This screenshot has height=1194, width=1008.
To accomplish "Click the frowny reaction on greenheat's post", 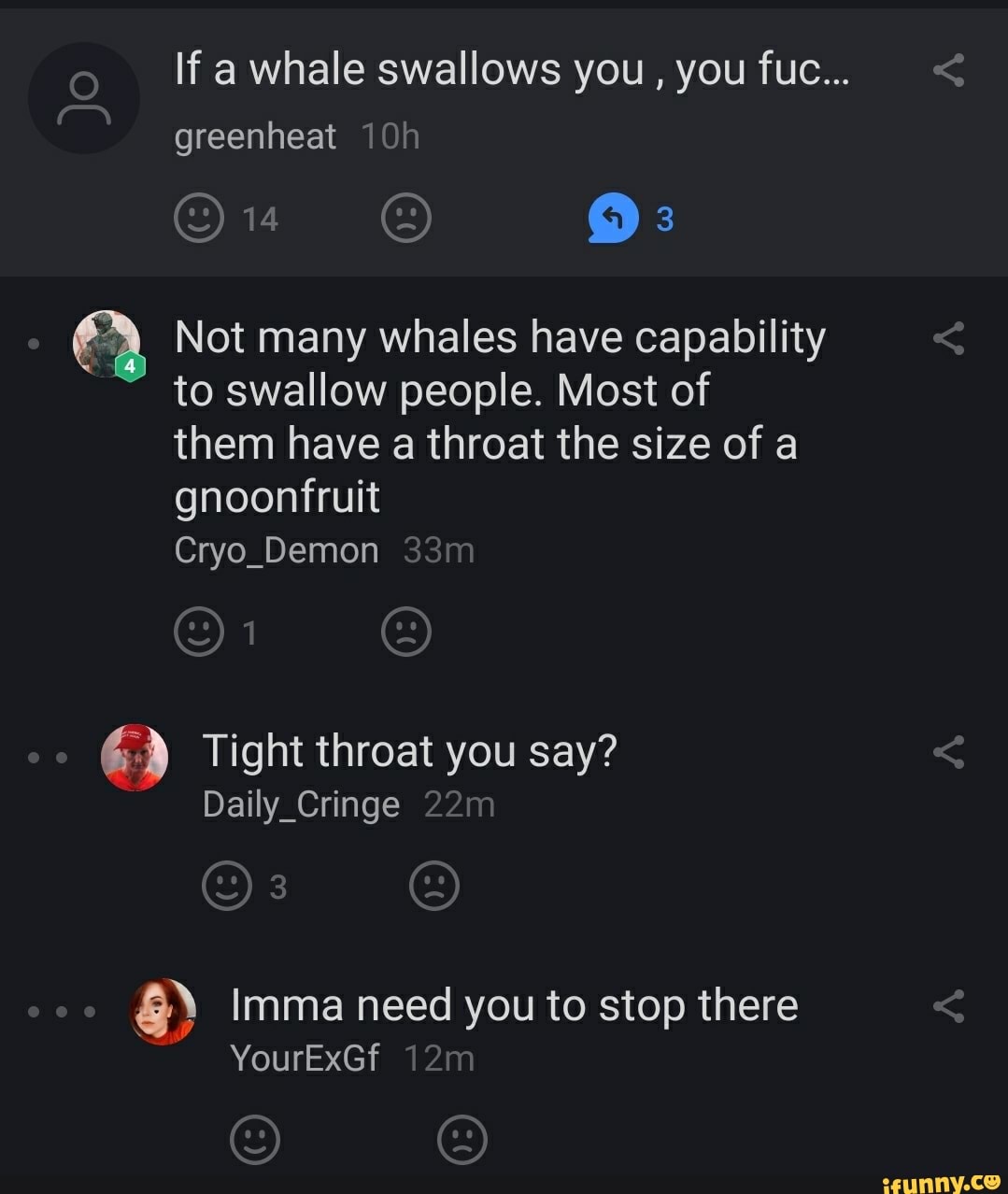I will 406,217.
